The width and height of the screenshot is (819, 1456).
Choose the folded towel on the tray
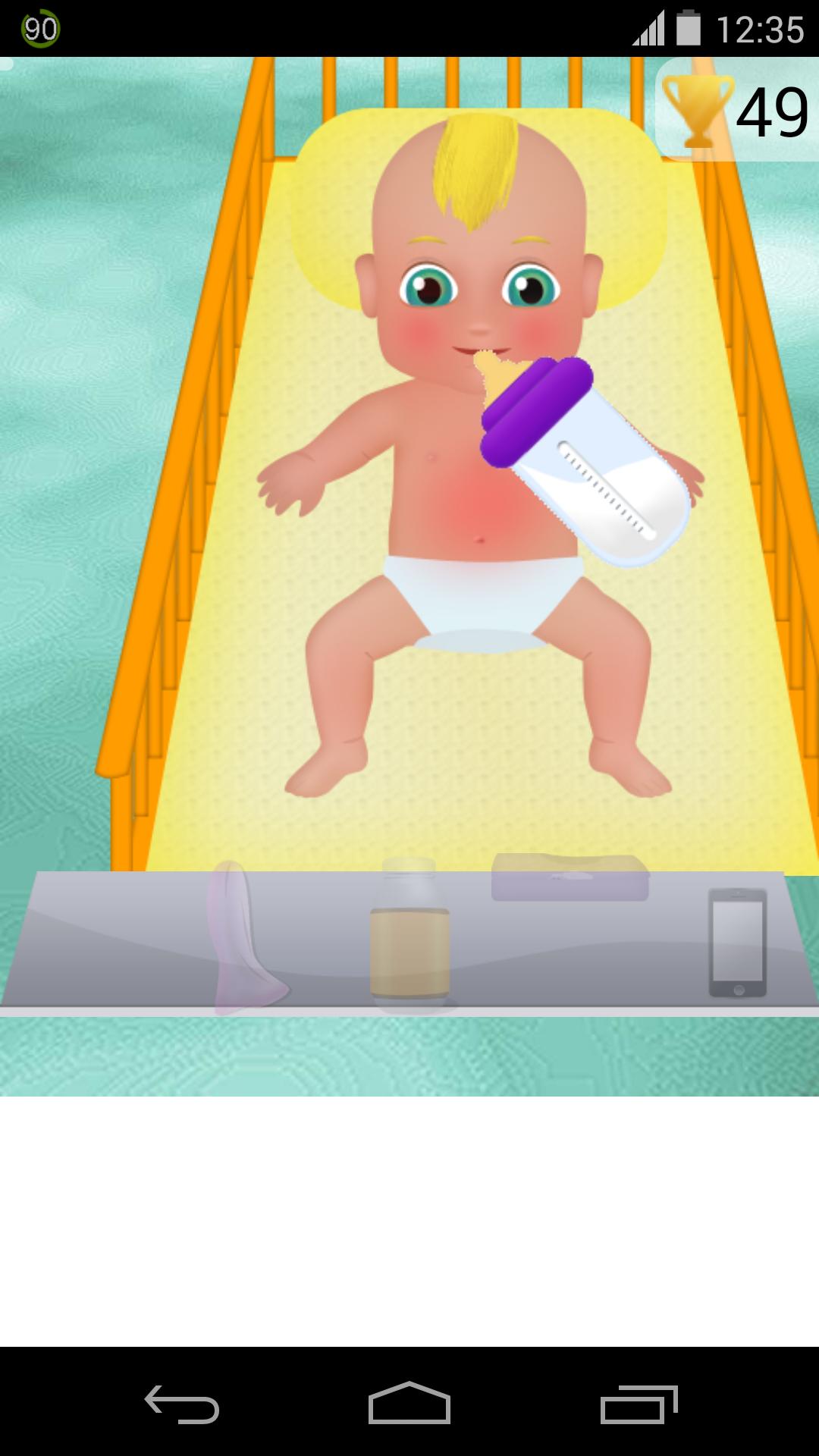coord(570,877)
